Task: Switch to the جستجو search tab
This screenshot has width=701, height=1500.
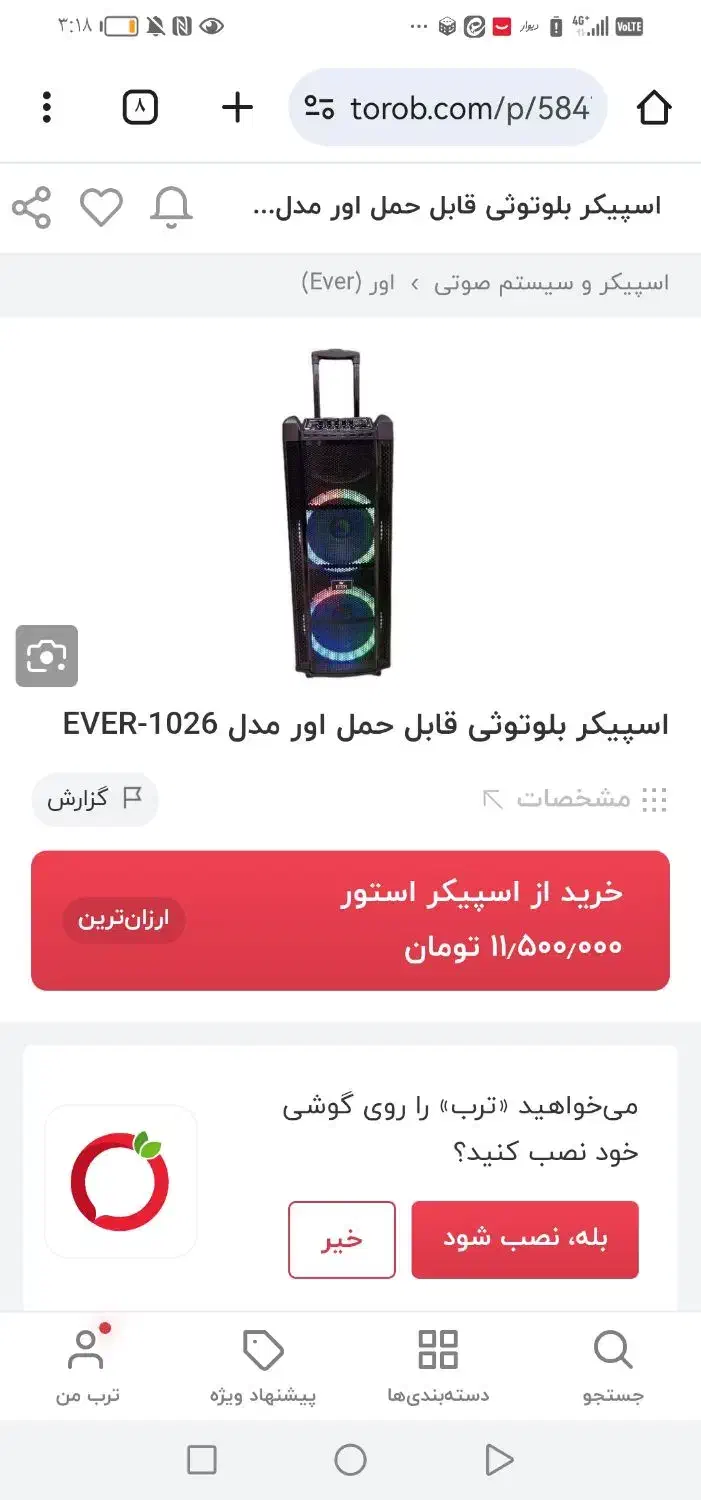Action: click(613, 1367)
